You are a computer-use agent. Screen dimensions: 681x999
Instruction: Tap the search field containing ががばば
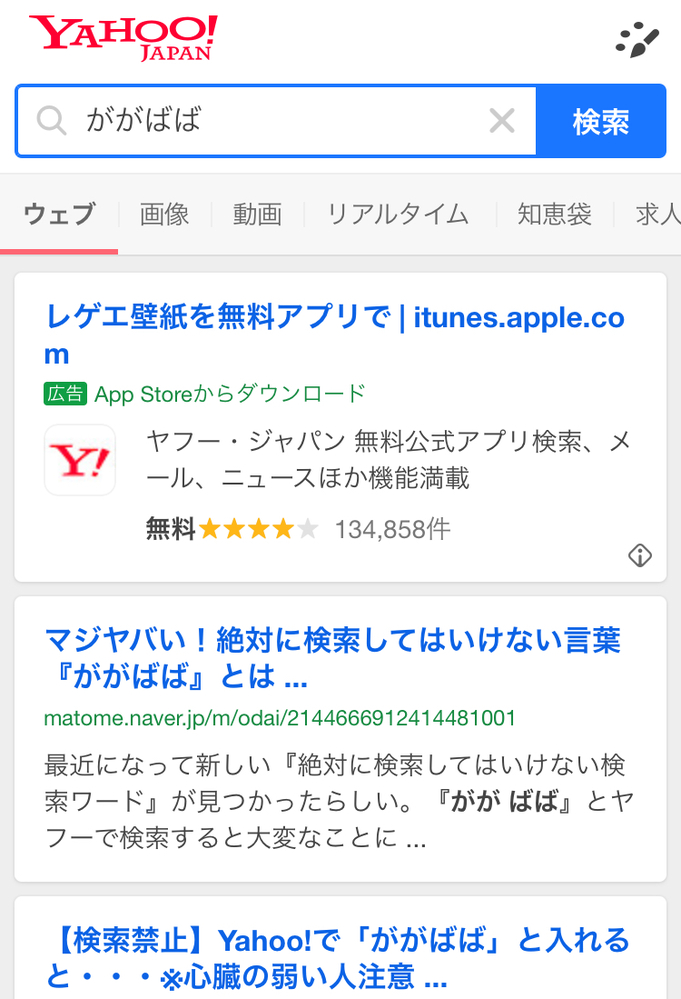click(x=270, y=121)
